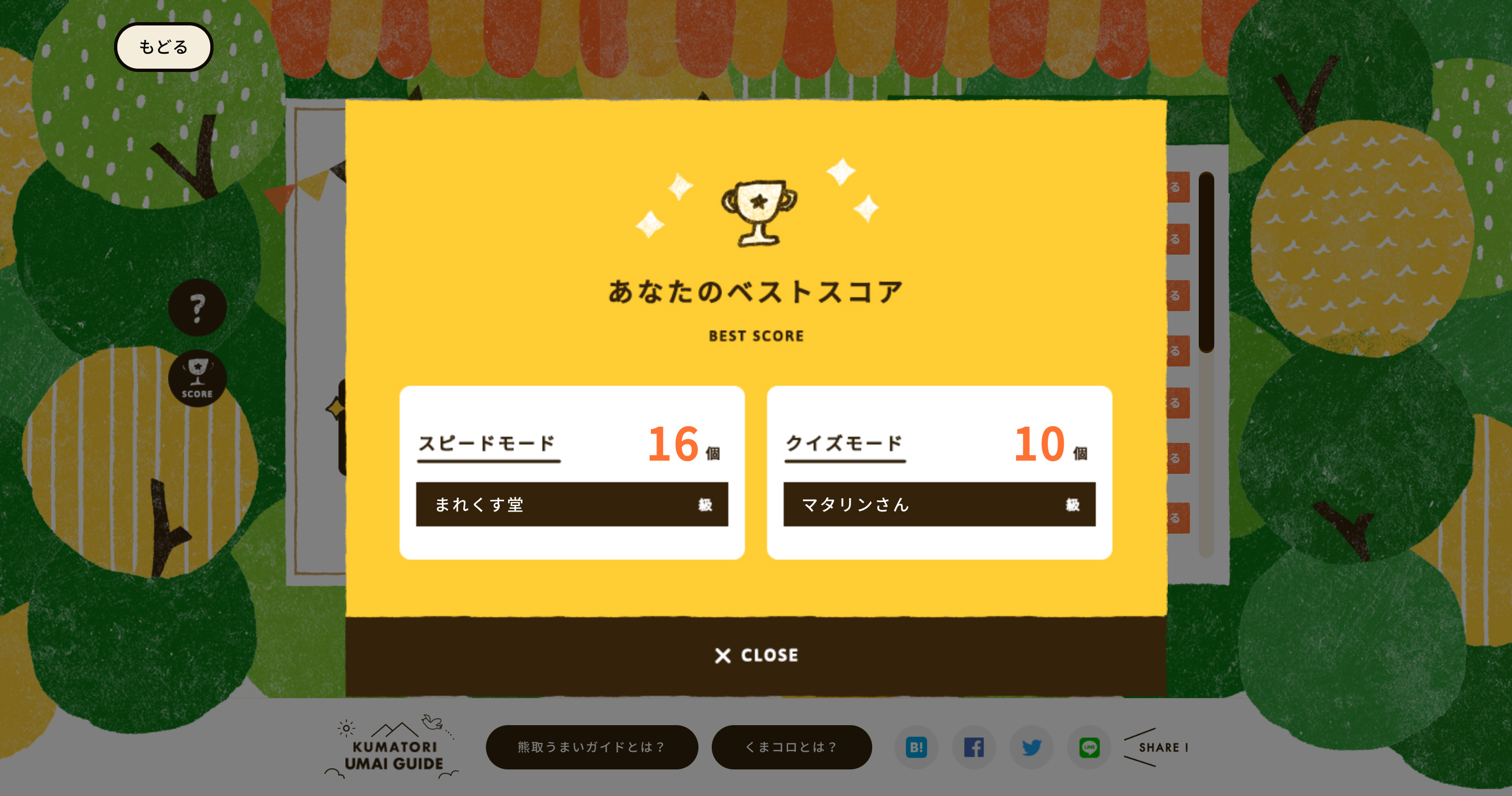Open 熊取うまいガイドとは？ page
Viewport: 1512px width, 796px height.
592,747
